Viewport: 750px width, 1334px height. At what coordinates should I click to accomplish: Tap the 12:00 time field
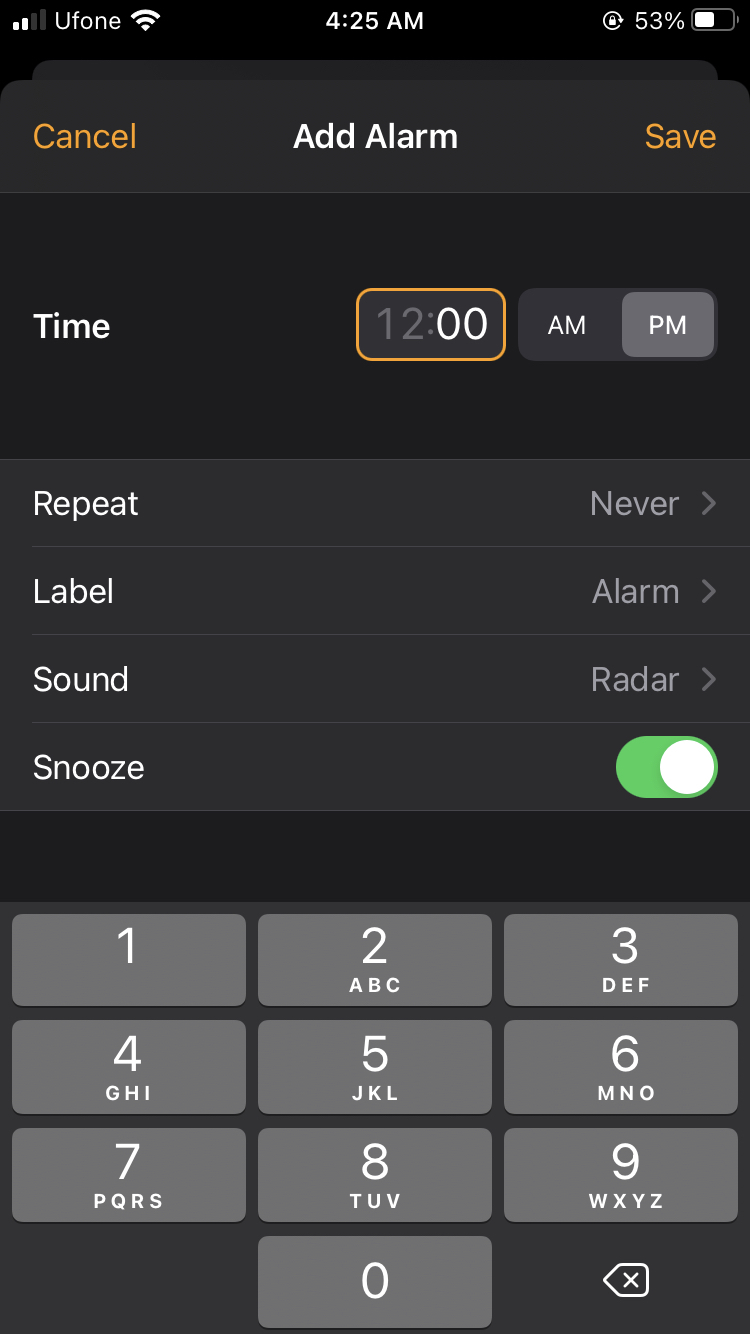[431, 324]
